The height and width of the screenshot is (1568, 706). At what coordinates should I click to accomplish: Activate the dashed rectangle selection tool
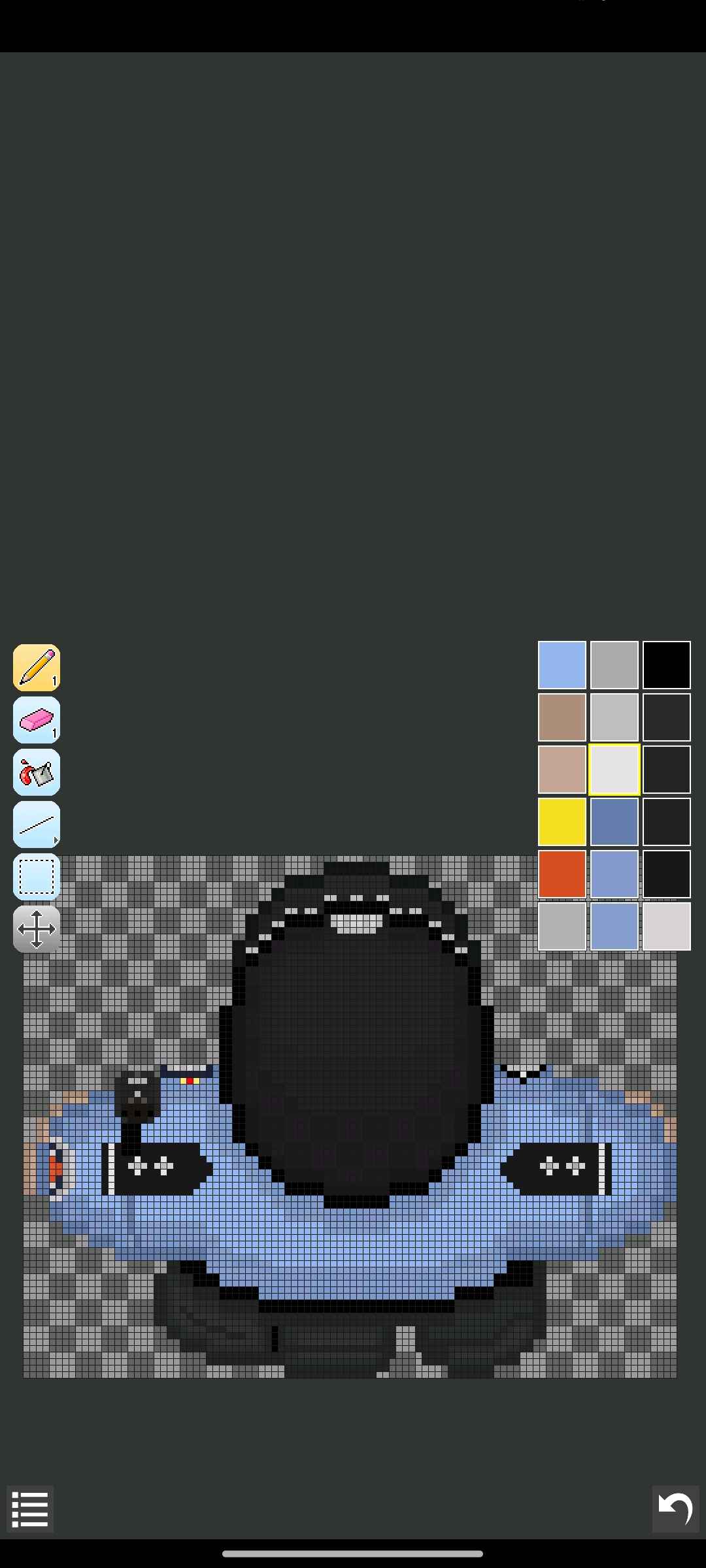[37, 877]
